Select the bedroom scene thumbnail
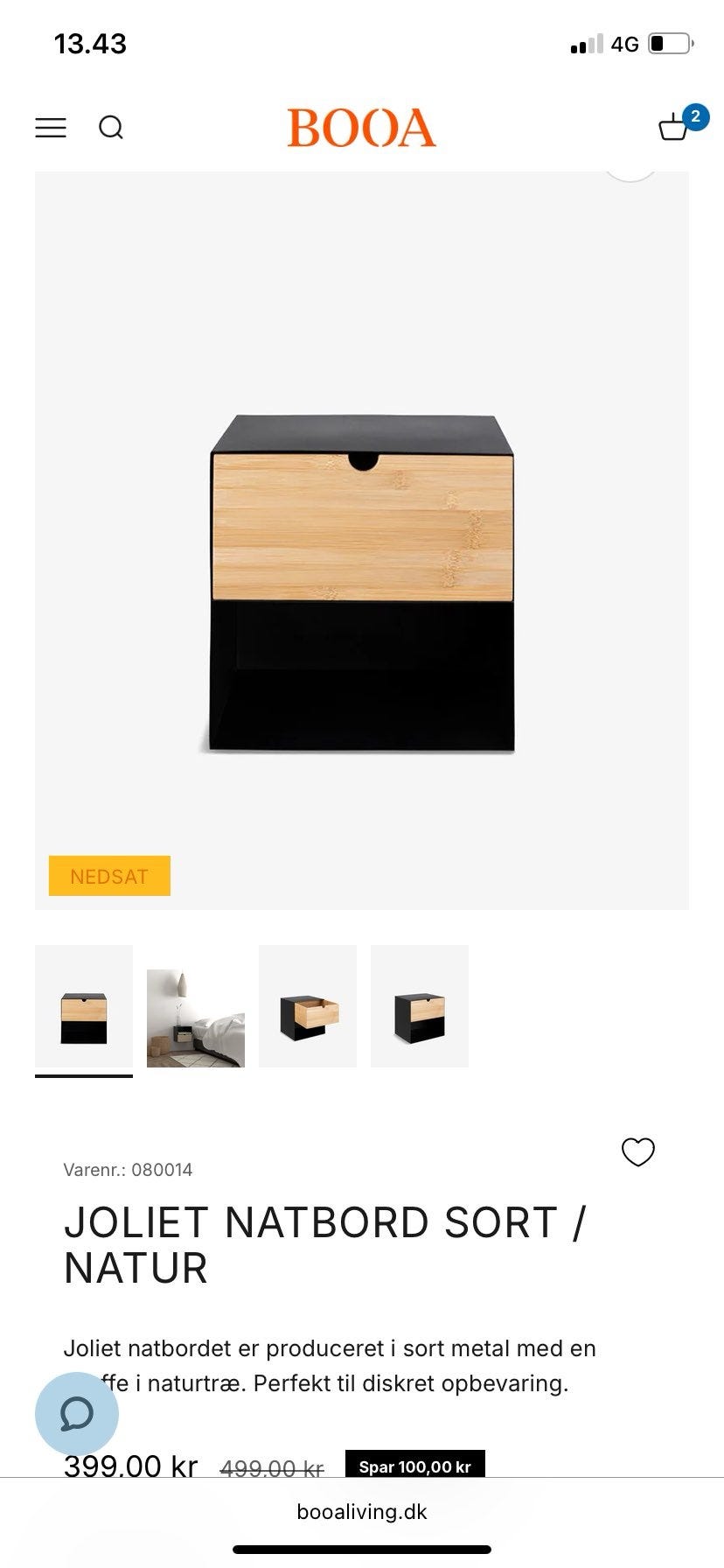The image size is (724, 1568). 196,1006
